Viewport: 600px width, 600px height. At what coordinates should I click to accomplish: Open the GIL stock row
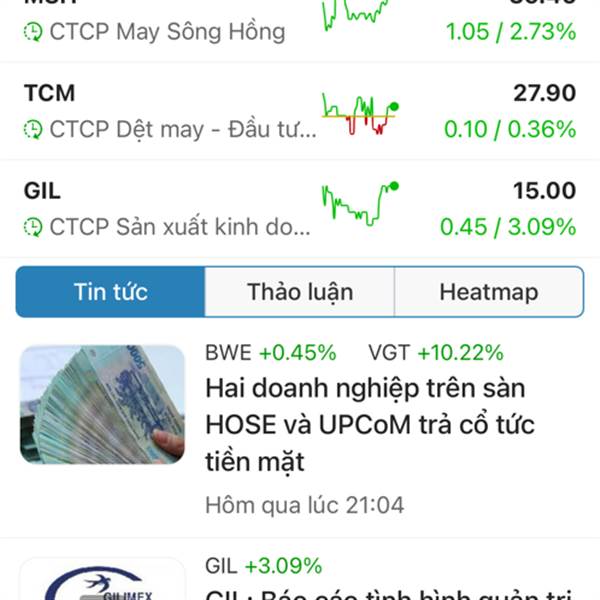(x=300, y=209)
